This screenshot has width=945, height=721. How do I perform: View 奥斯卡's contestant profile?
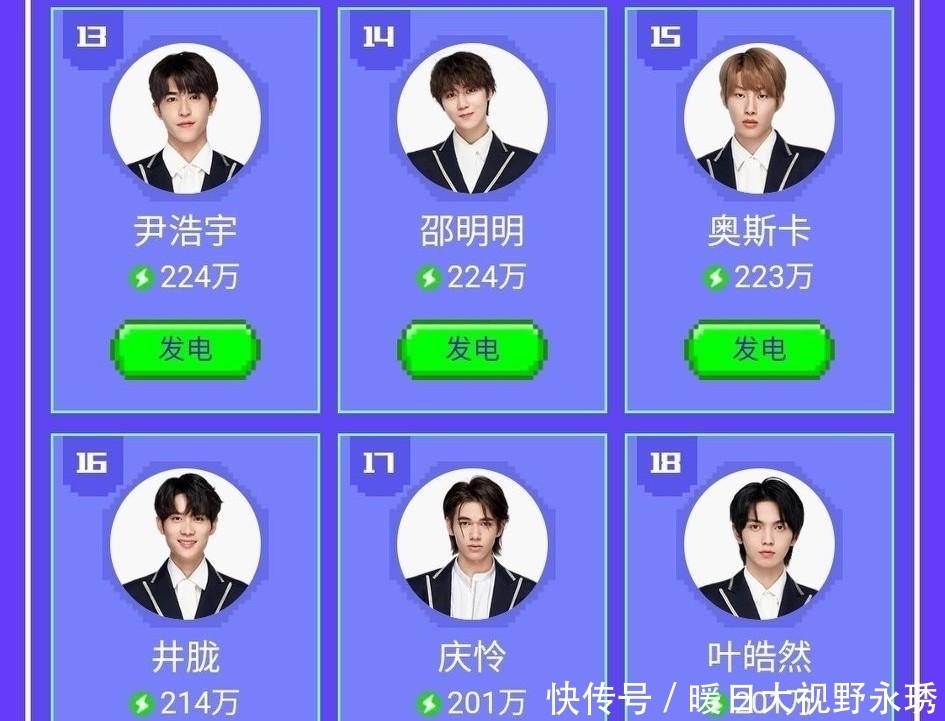[x=759, y=118]
